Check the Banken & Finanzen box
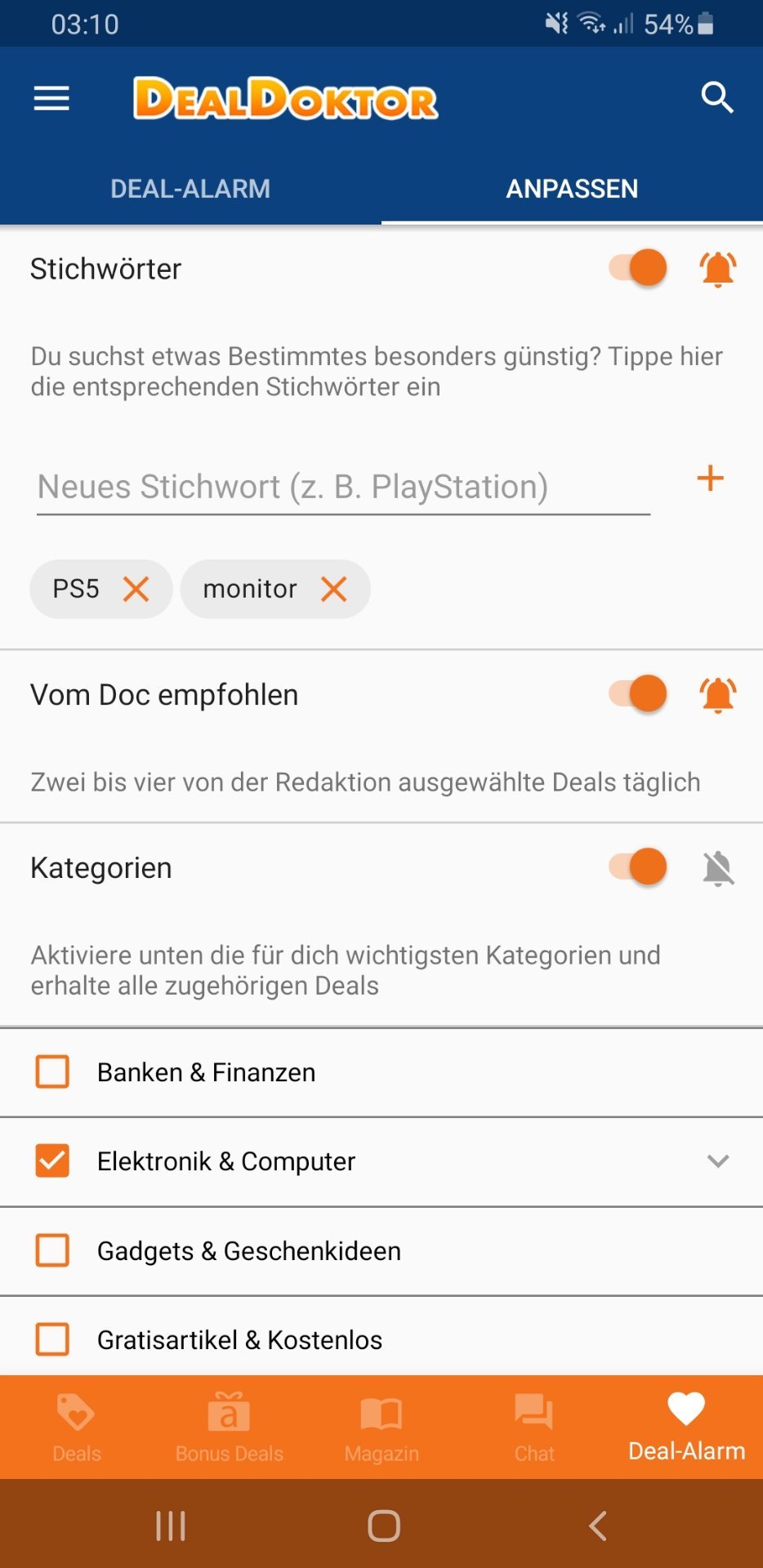The image size is (763, 1568). tap(52, 1071)
